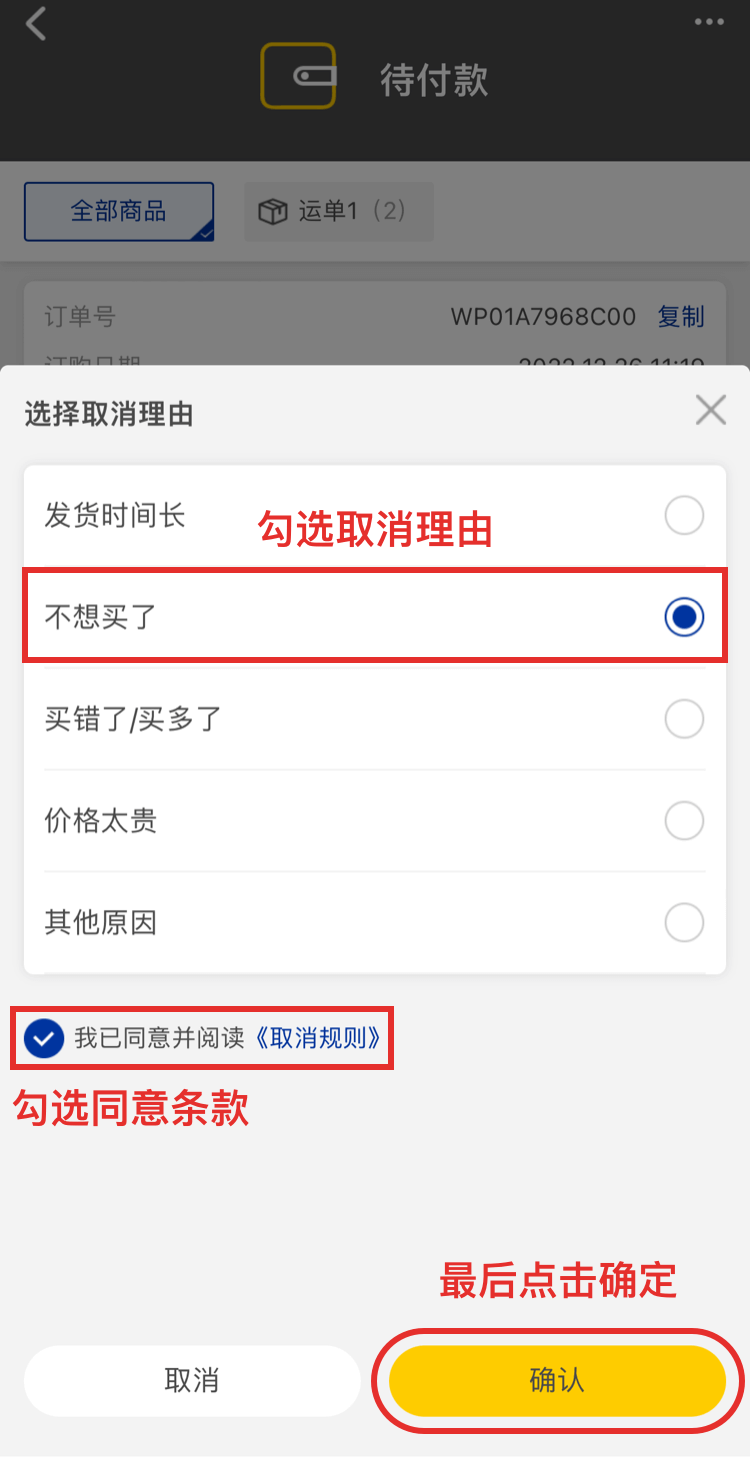Close the 选择取消理由 sheet

point(710,410)
